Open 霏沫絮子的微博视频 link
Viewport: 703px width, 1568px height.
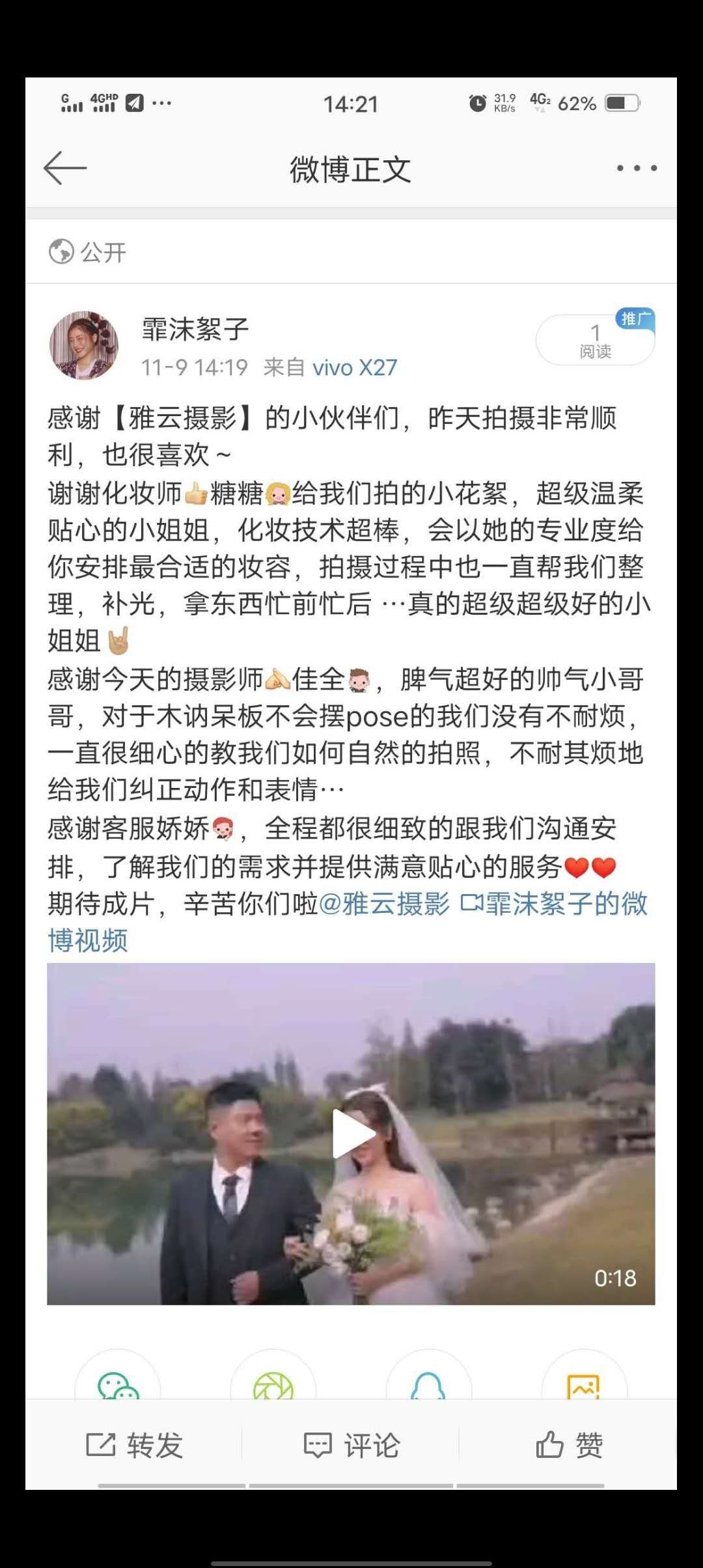(553, 904)
